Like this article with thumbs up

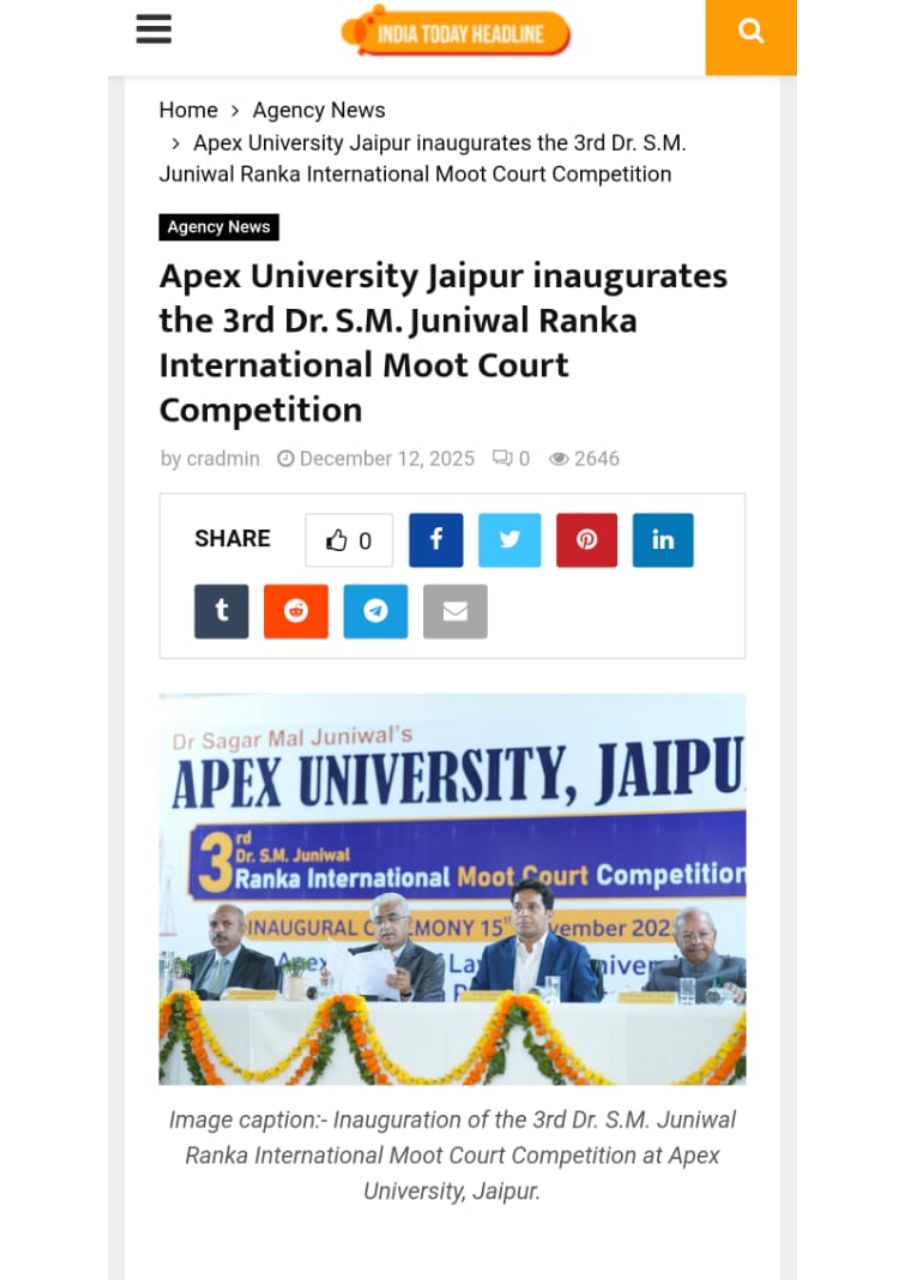349,540
